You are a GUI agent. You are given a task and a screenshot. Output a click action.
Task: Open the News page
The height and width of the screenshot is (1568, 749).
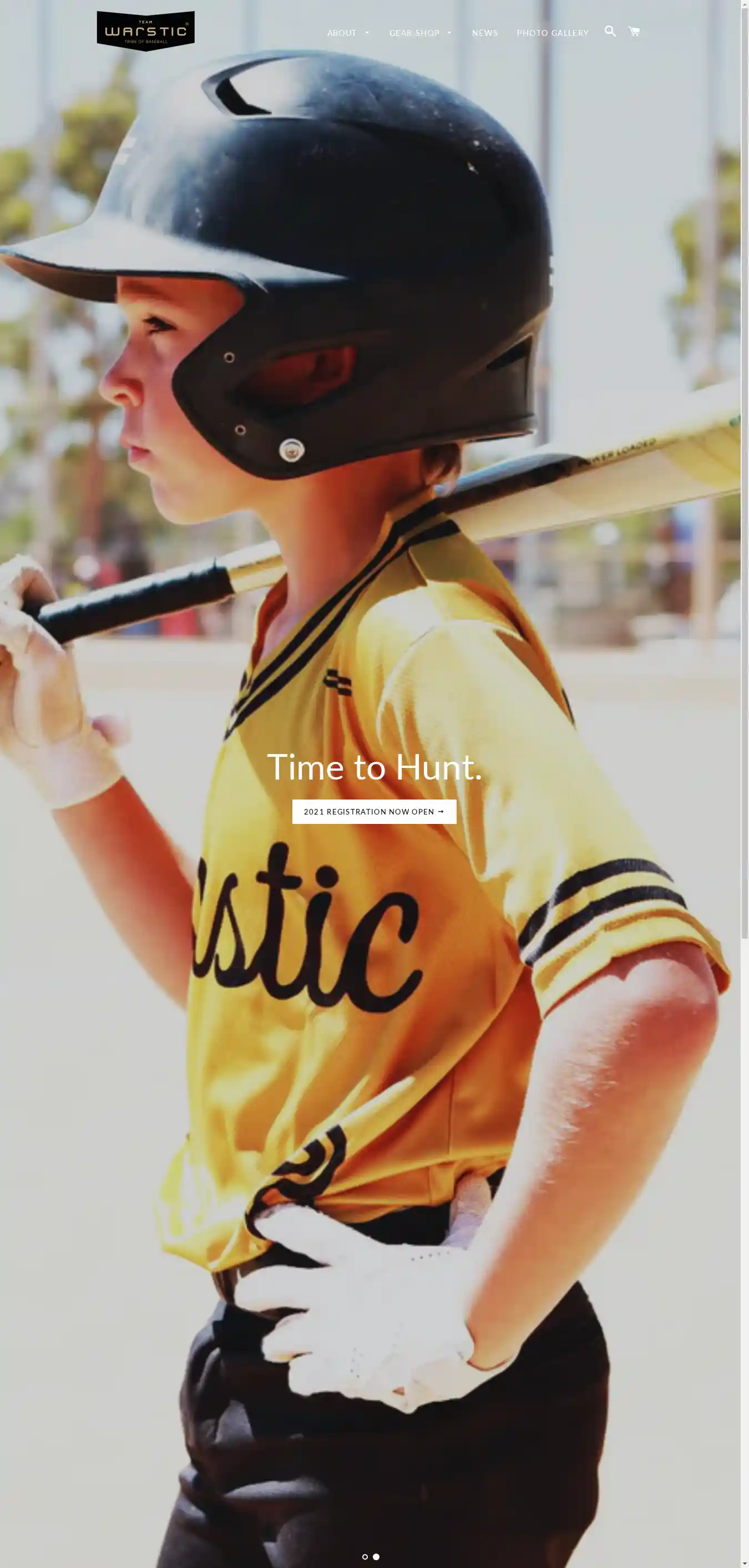tap(485, 33)
